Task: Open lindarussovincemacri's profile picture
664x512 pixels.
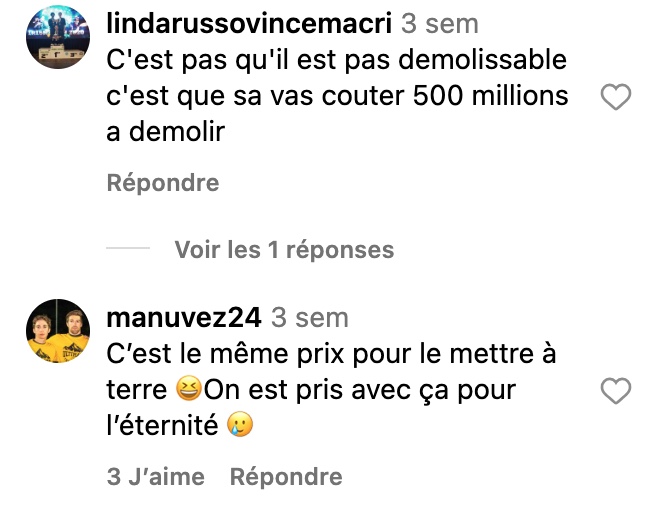Action: click(57, 34)
